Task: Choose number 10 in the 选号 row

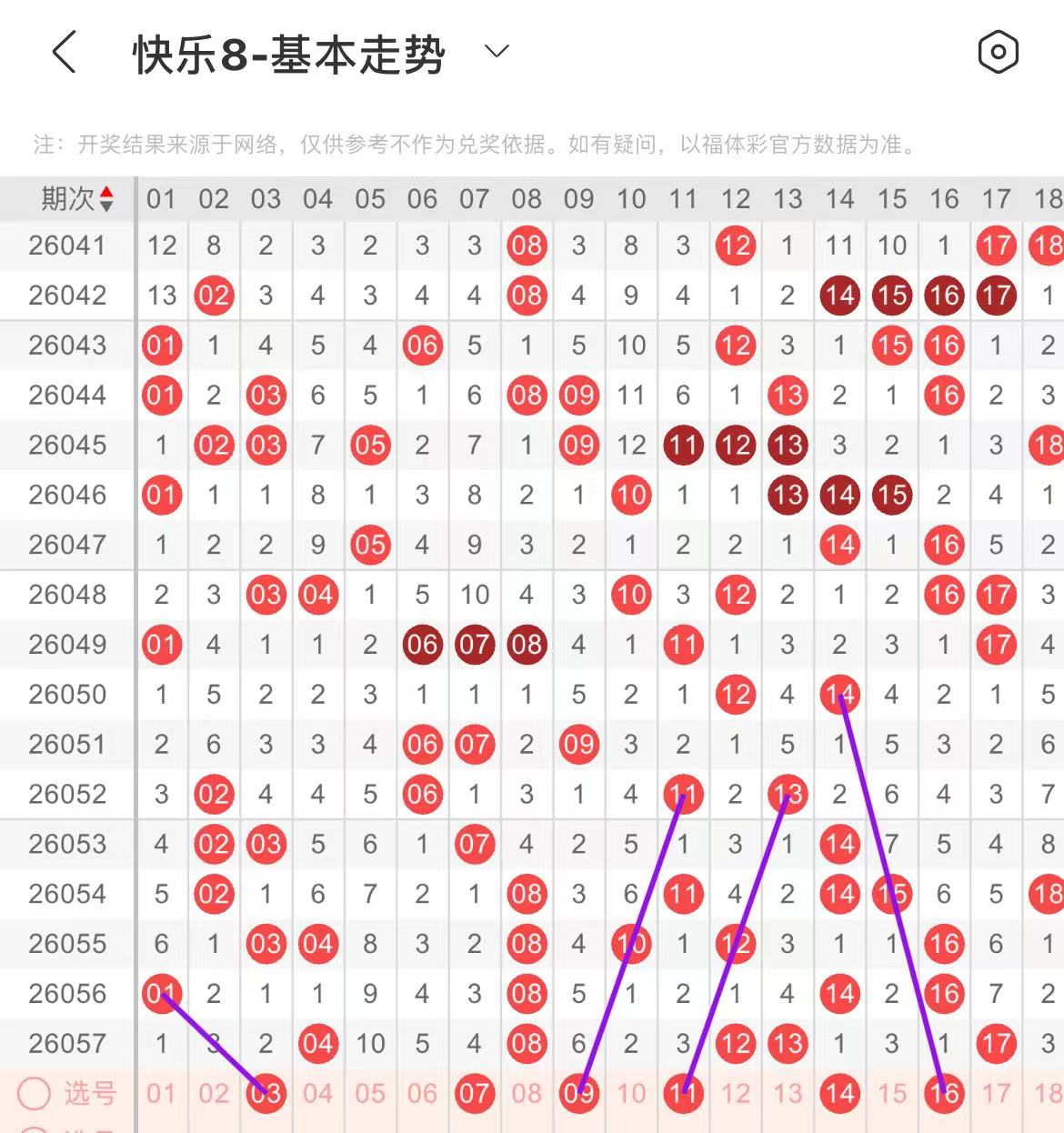Action: [631, 1093]
